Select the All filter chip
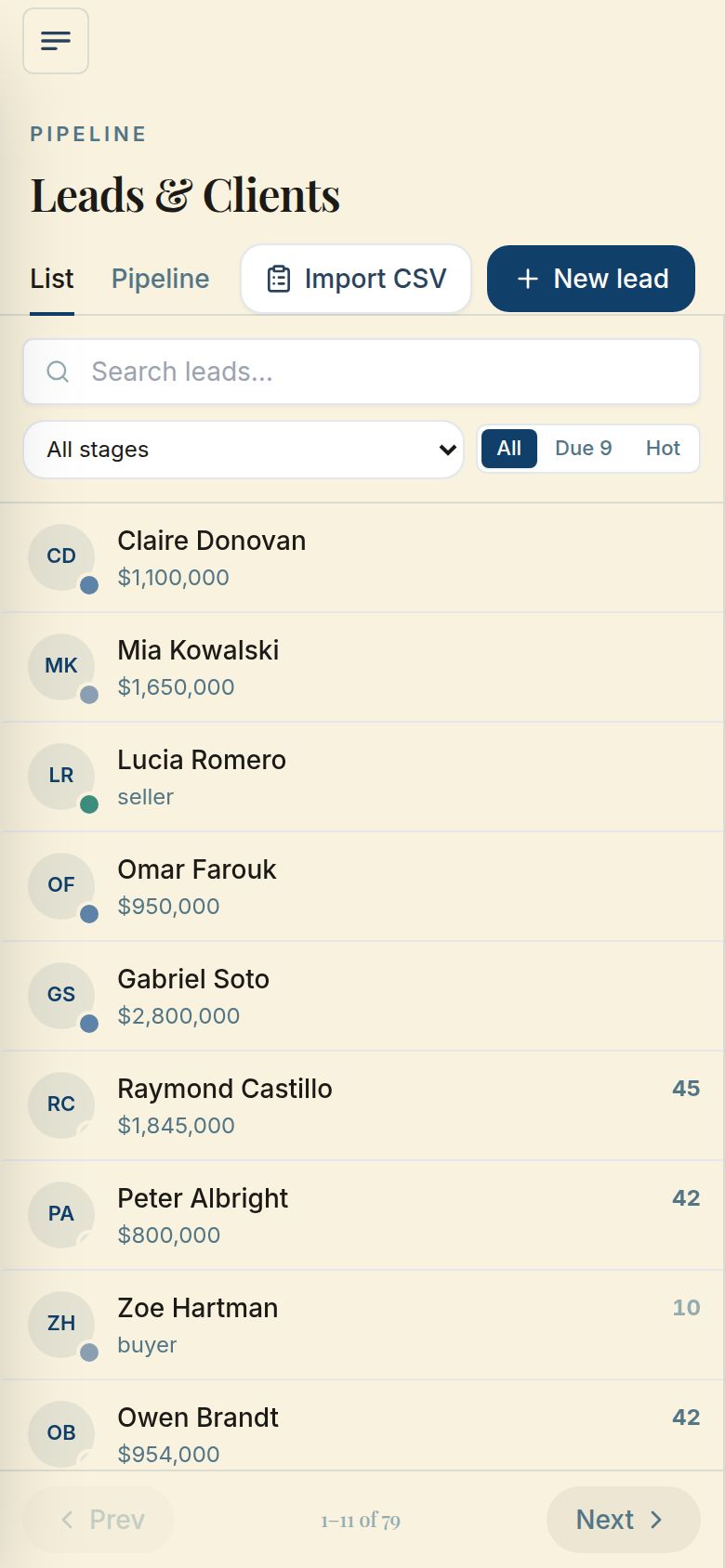This screenshot has height=1568, width=725. tap(509, 449)
